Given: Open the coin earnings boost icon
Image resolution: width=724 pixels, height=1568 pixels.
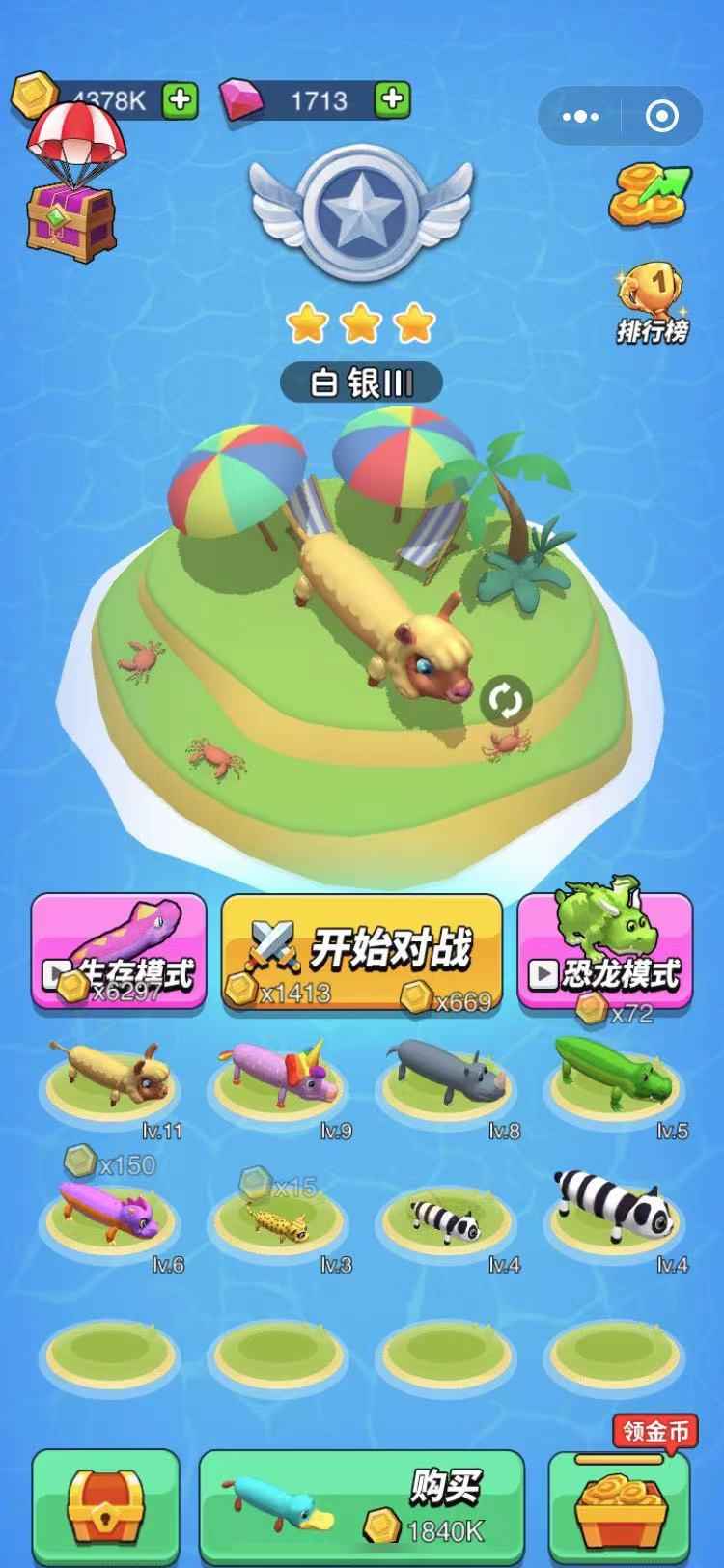Looking at the screenshot, I should tap(650, 195).
